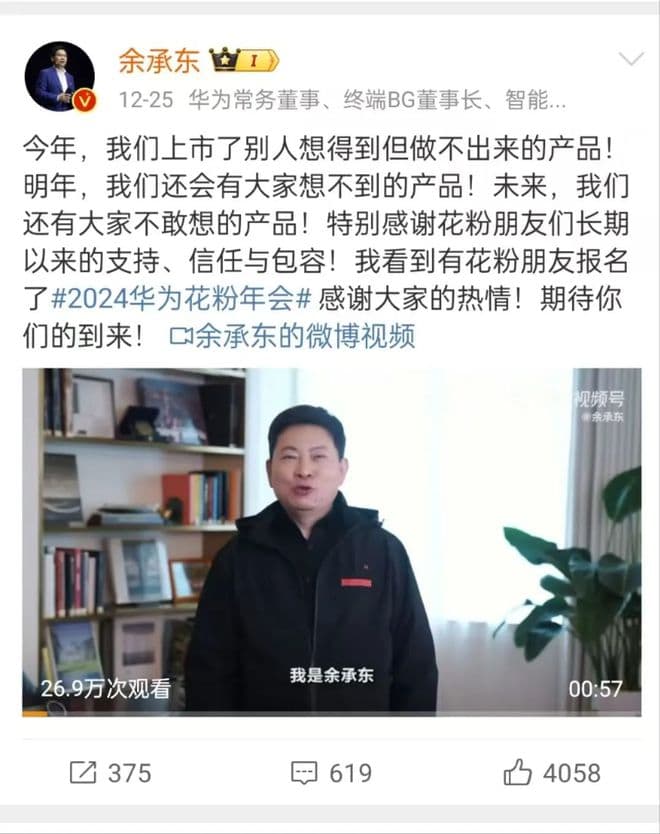This screenshot has width=660, height=834.
Task: Like the post with 4058 likes
Action: [x=551, y=772]
